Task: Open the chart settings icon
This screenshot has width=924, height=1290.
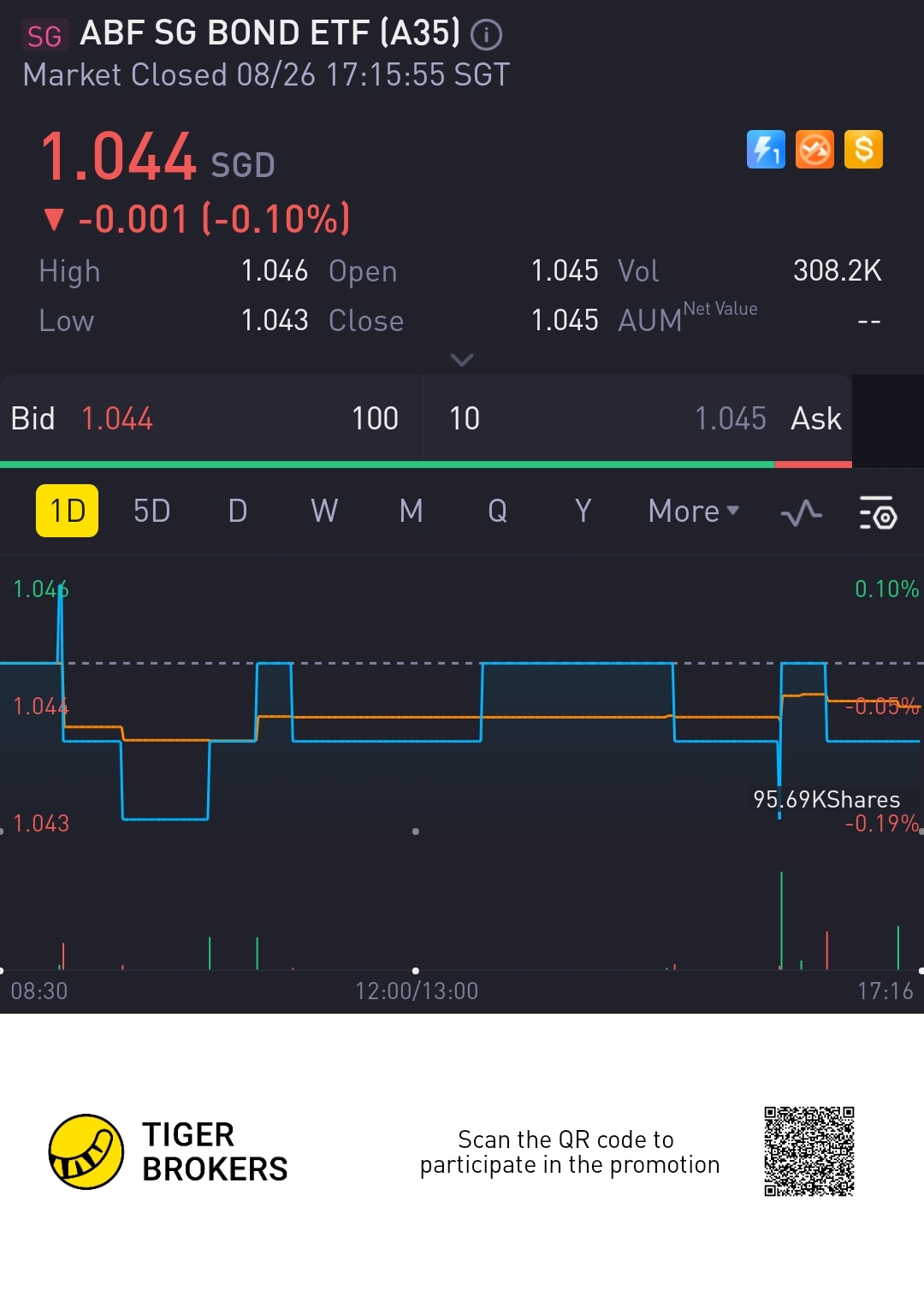Action: coord(877,513)
